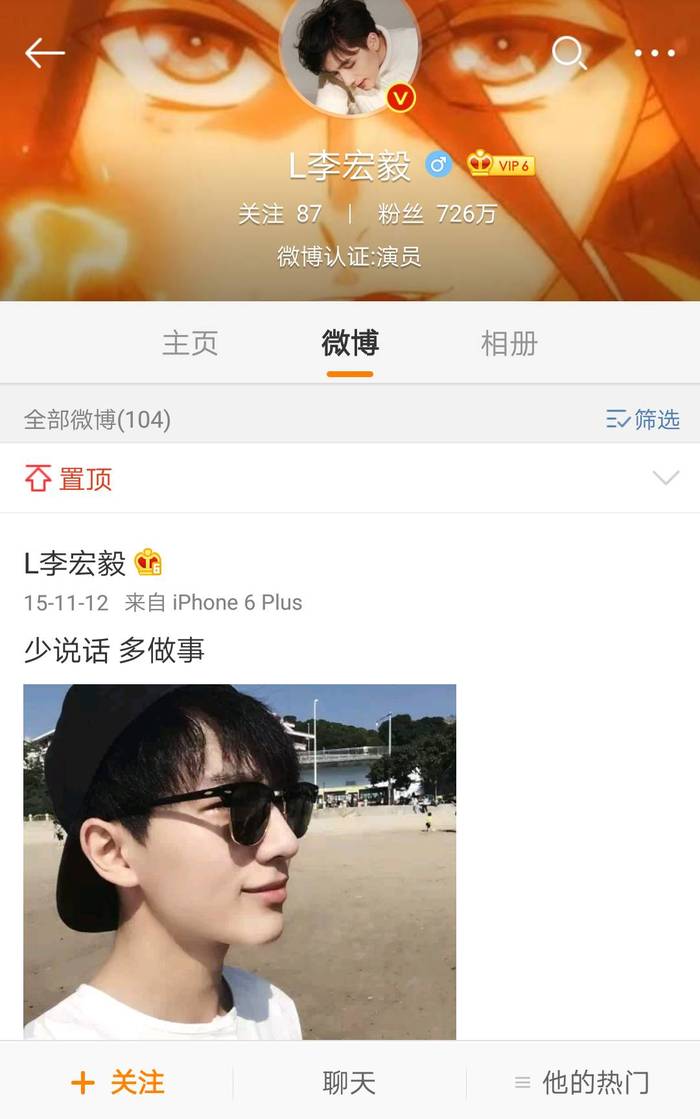Switch to the 相册 tab
This screenshot has width=700, height=1119.
pyautogui.click(x=509, y=343)
